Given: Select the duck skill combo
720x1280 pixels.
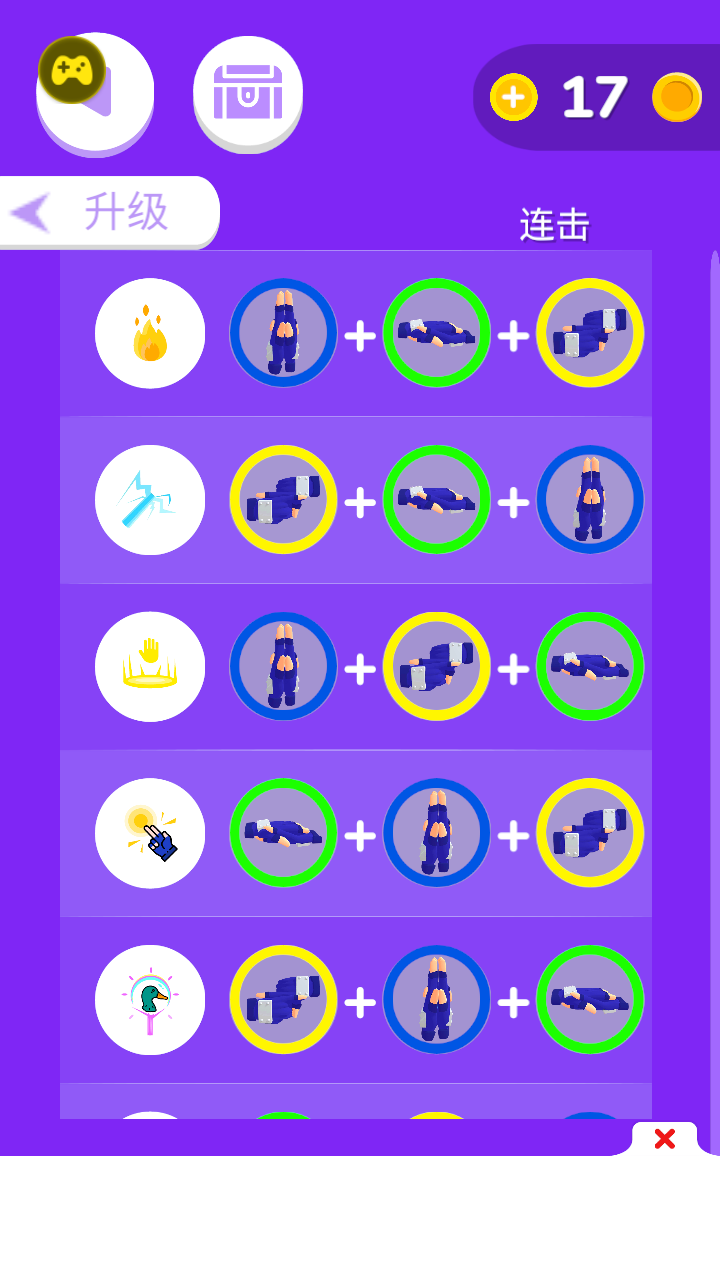Looking at the screenshot, I should pyautogui.click(x=150, y=1000).
